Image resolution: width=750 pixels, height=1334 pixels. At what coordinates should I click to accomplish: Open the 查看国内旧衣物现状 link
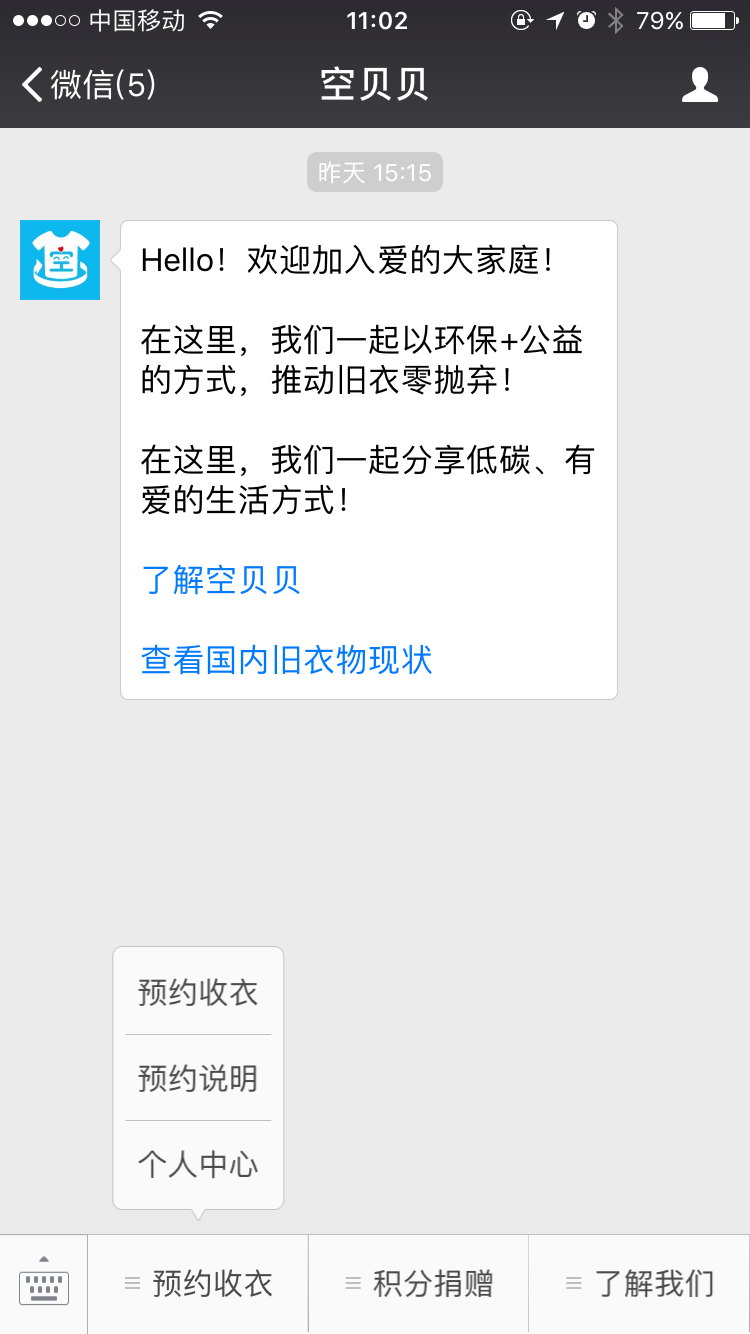click(x=287, y=660)
